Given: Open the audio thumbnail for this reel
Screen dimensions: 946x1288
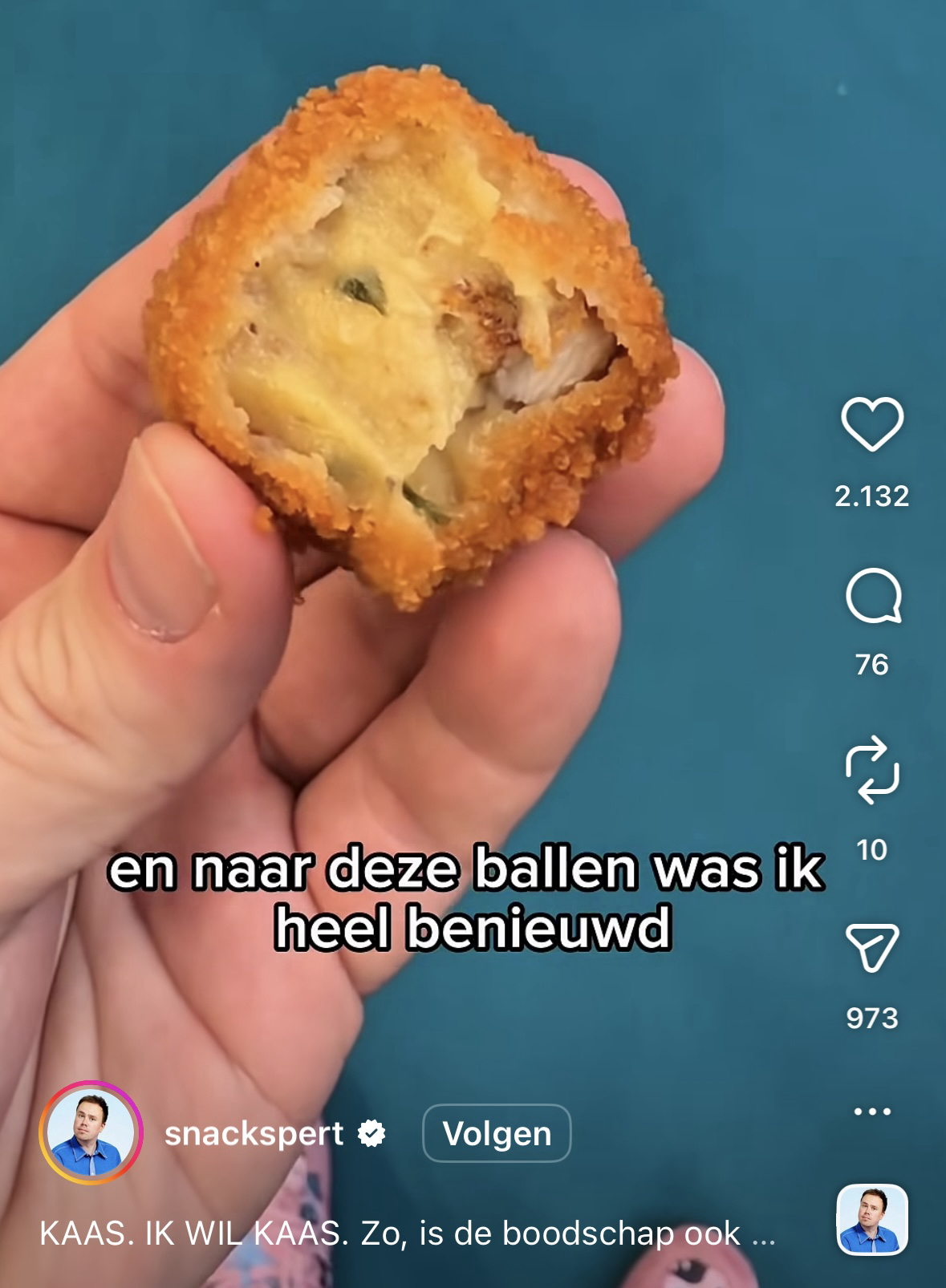Looking at the screenshot, I should click(x=872, y=1219).
